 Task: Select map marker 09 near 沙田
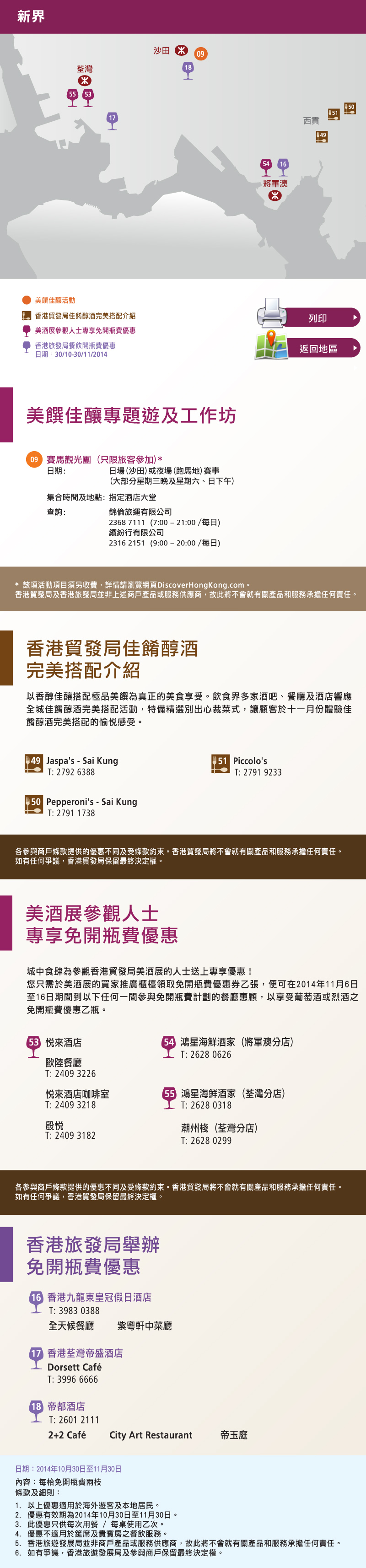(200, 54)
